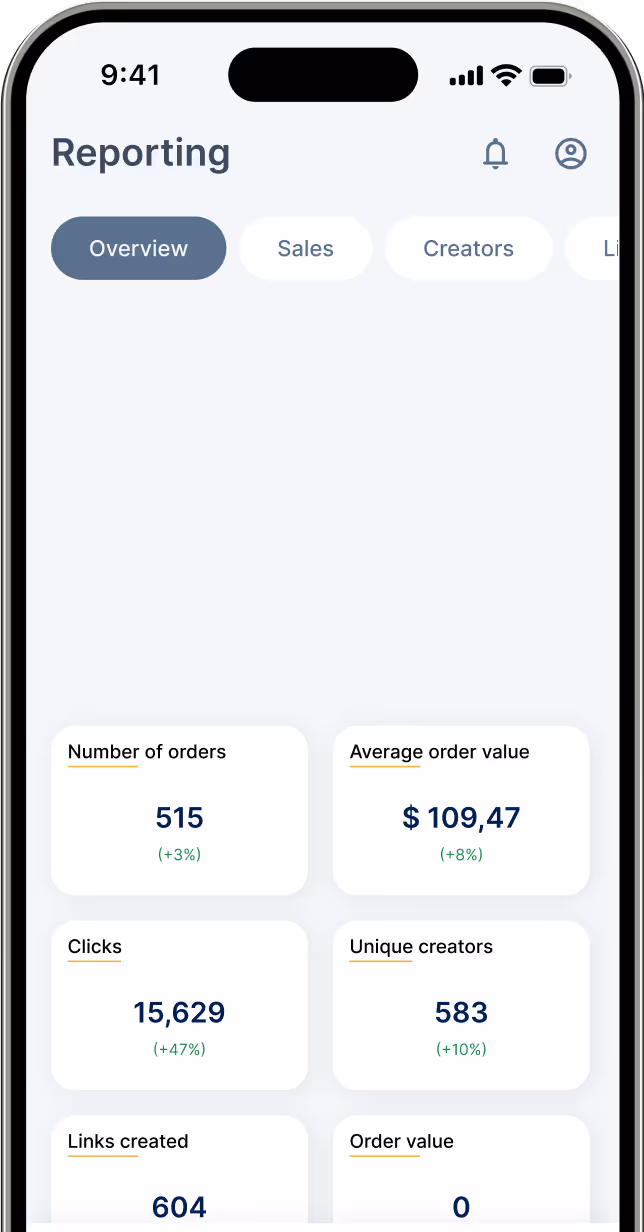The height and width of the screenshot is (1232, 644).
Task: Open the user profile icon
Action: coord(571,153)
